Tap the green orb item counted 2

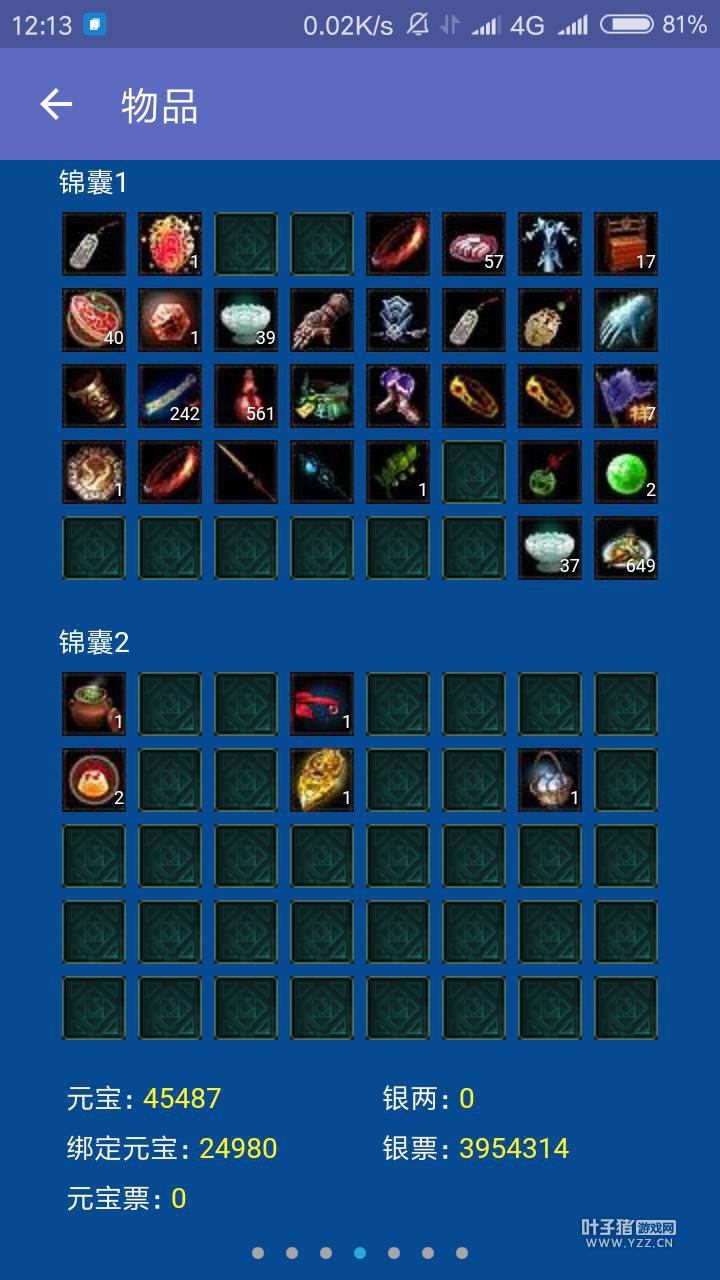coord(626,471)
